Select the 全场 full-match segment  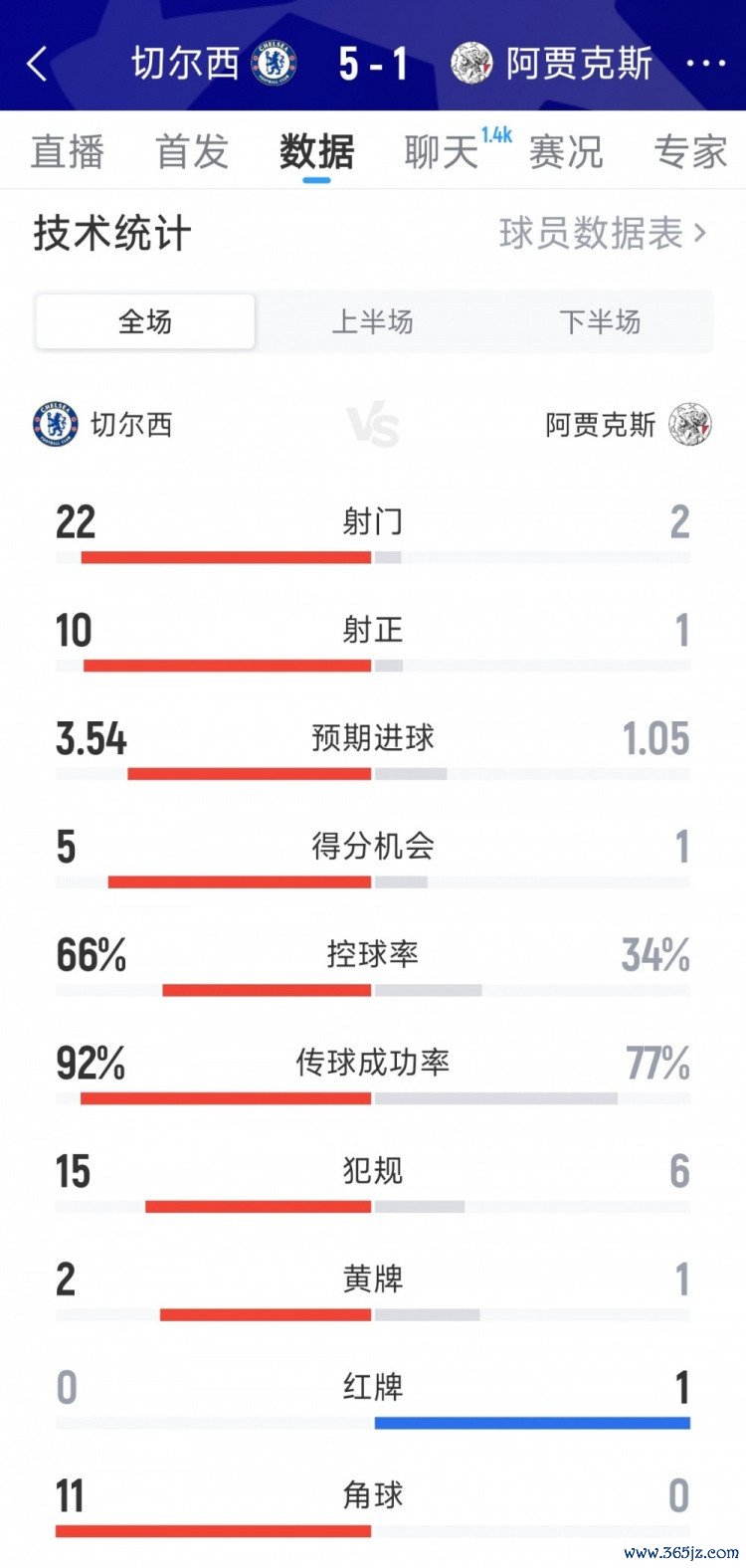coord(145,321)
